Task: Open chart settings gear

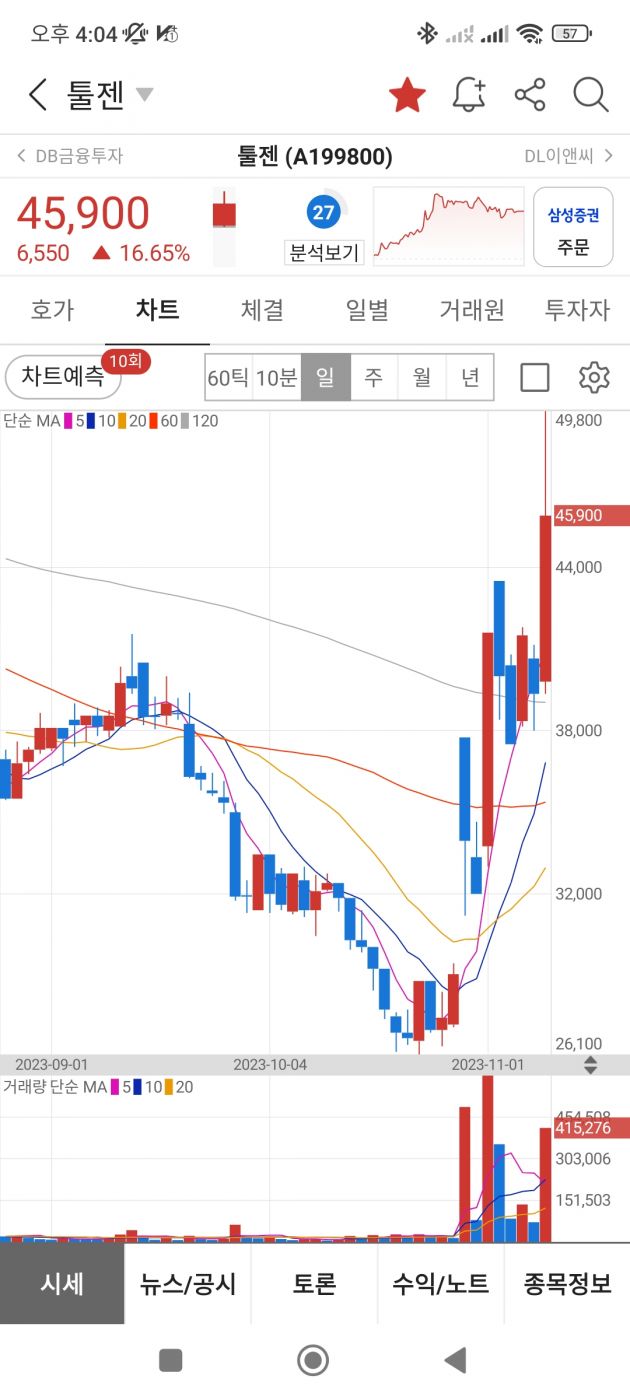Action: pyautogui.click(x=594, y=377)
